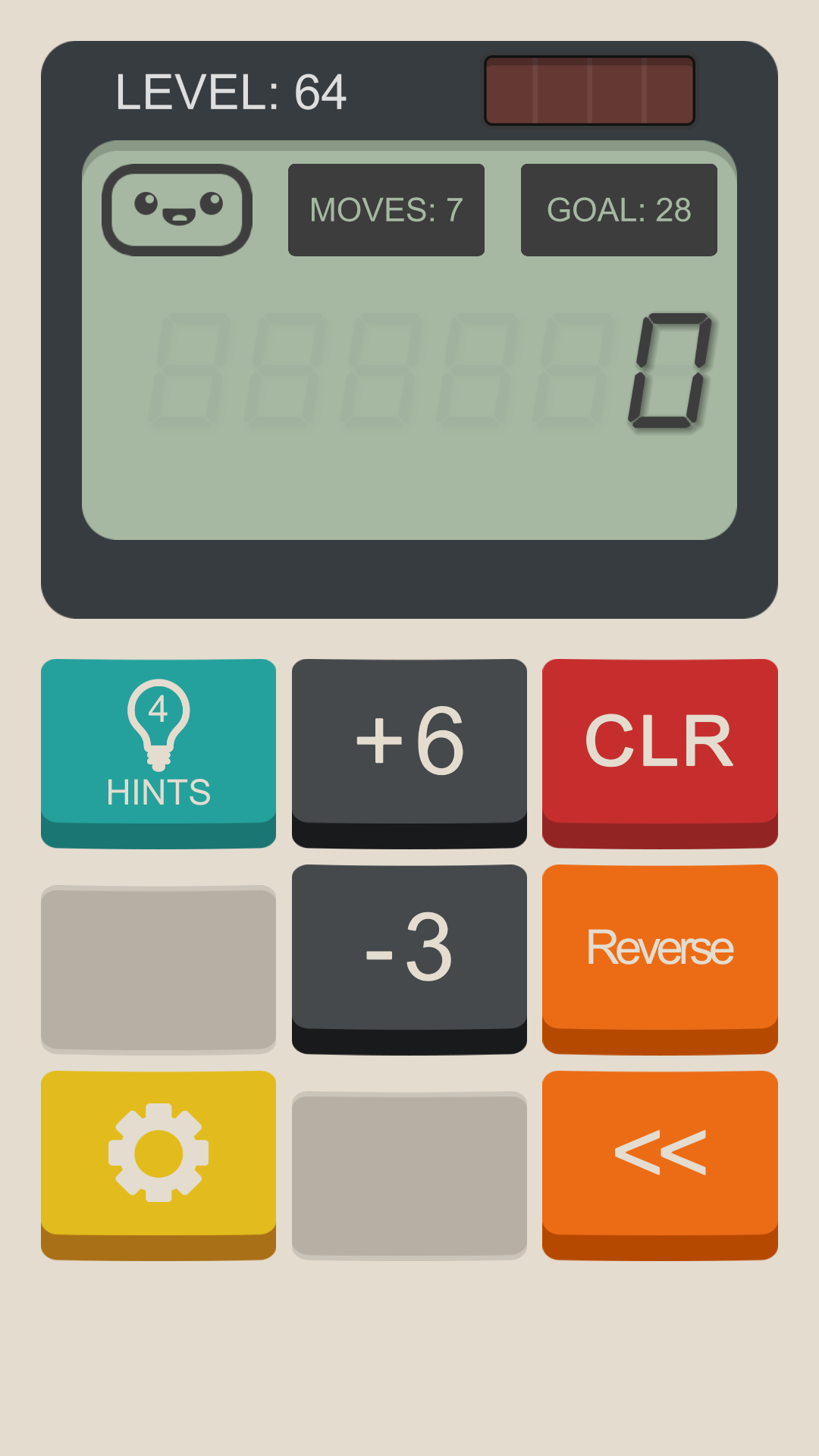Click the GOAL: 28 display
819x1456 pixels.
(618, 210)
